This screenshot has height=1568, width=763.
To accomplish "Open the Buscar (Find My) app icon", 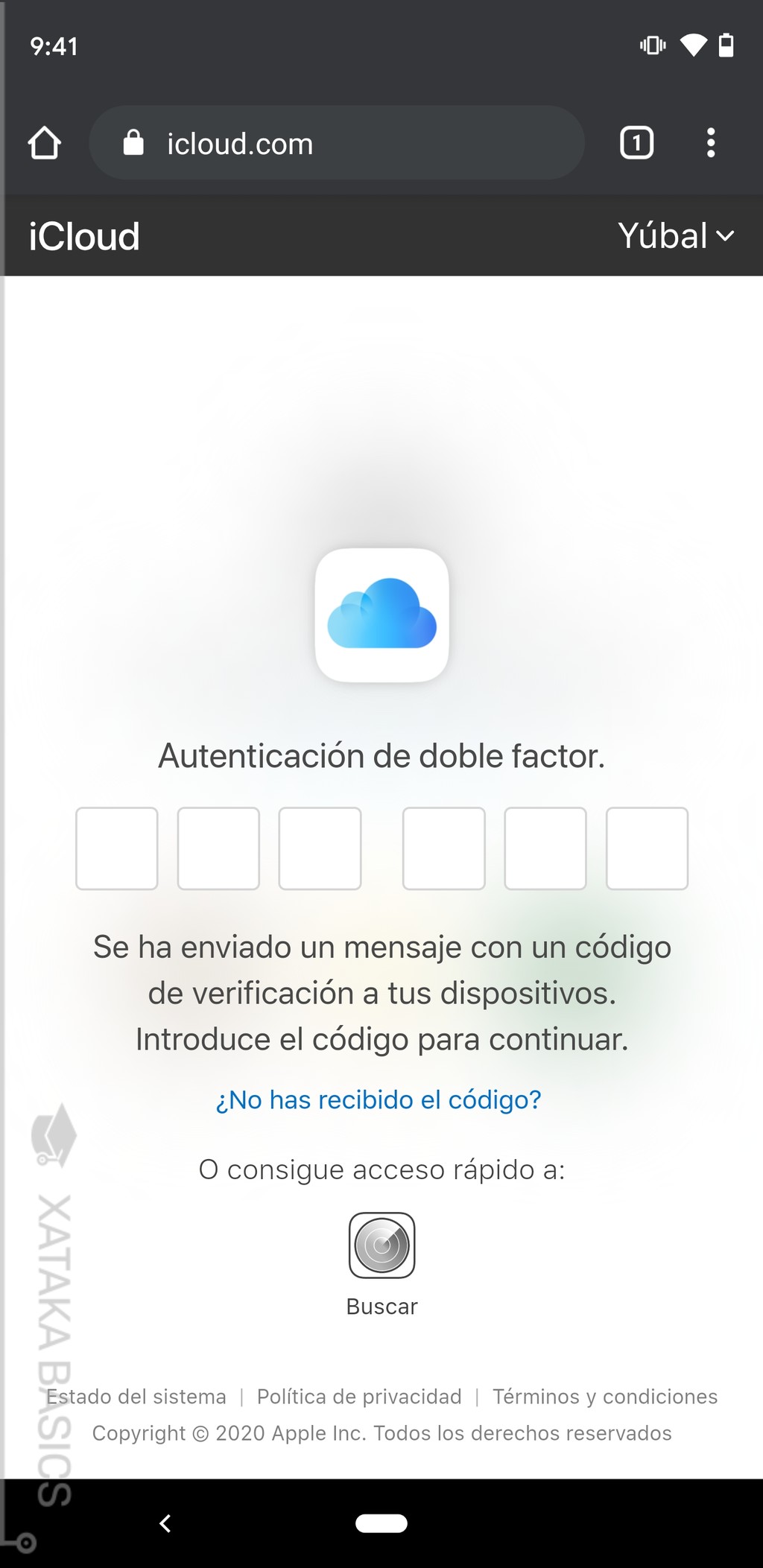I will pyautogui.click(x=381, y=1246).
